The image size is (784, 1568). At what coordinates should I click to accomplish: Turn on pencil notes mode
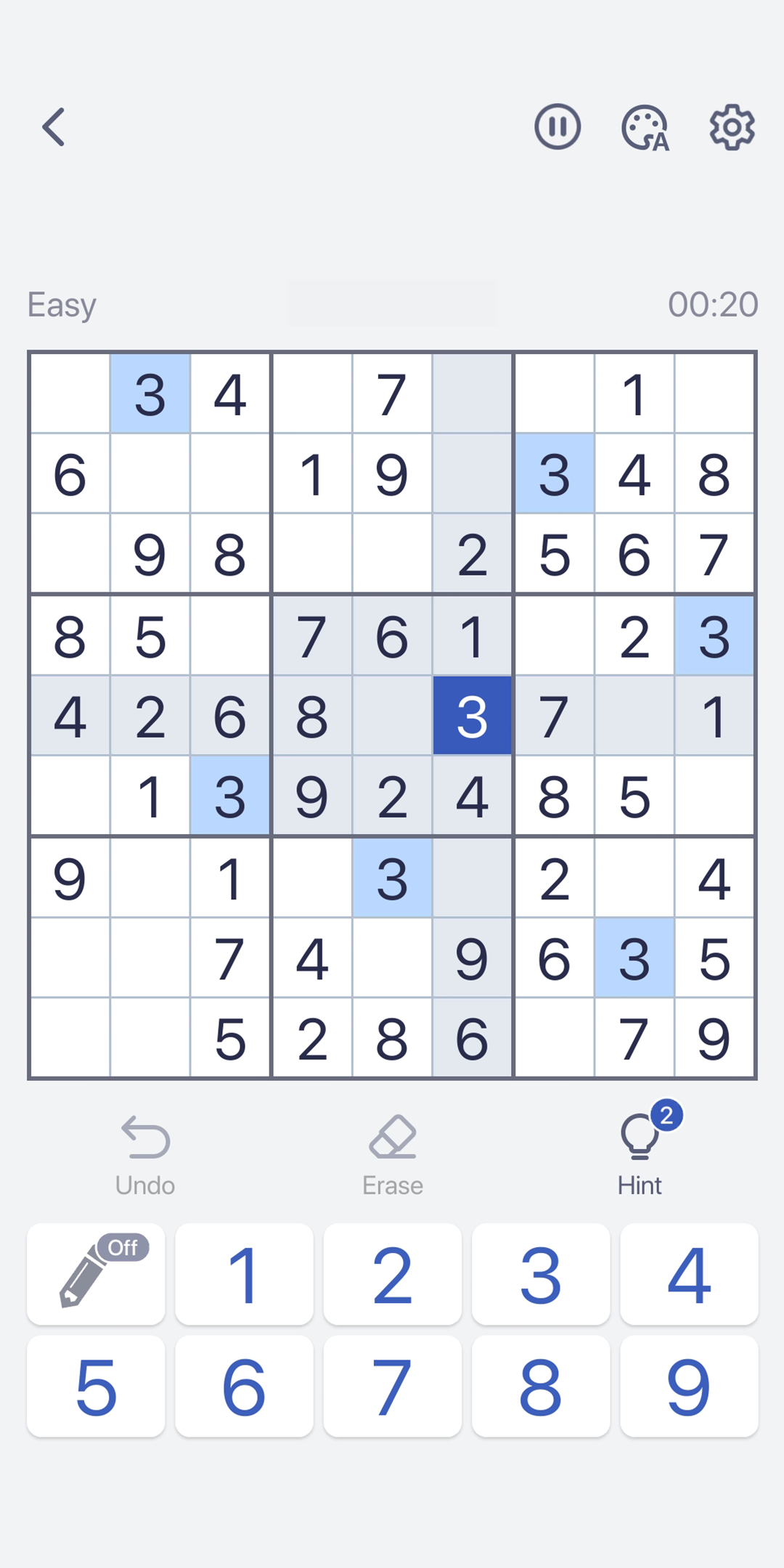96,1274
